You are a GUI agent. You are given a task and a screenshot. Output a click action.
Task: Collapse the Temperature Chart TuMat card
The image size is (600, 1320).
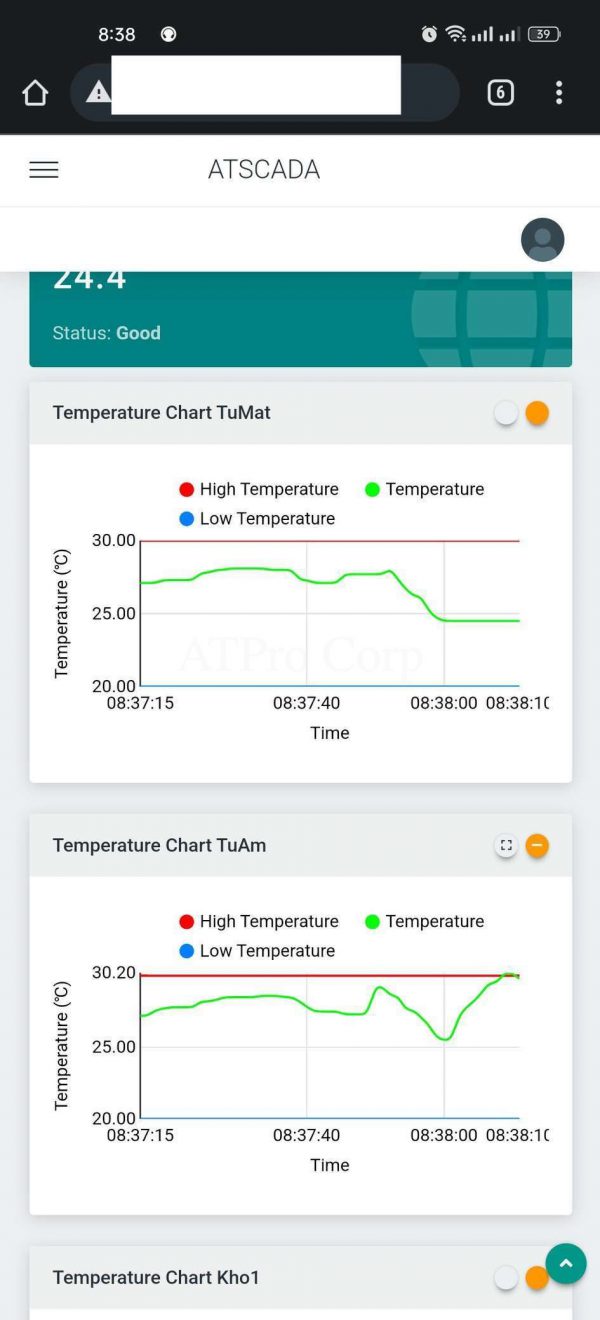tap(537, 413)
